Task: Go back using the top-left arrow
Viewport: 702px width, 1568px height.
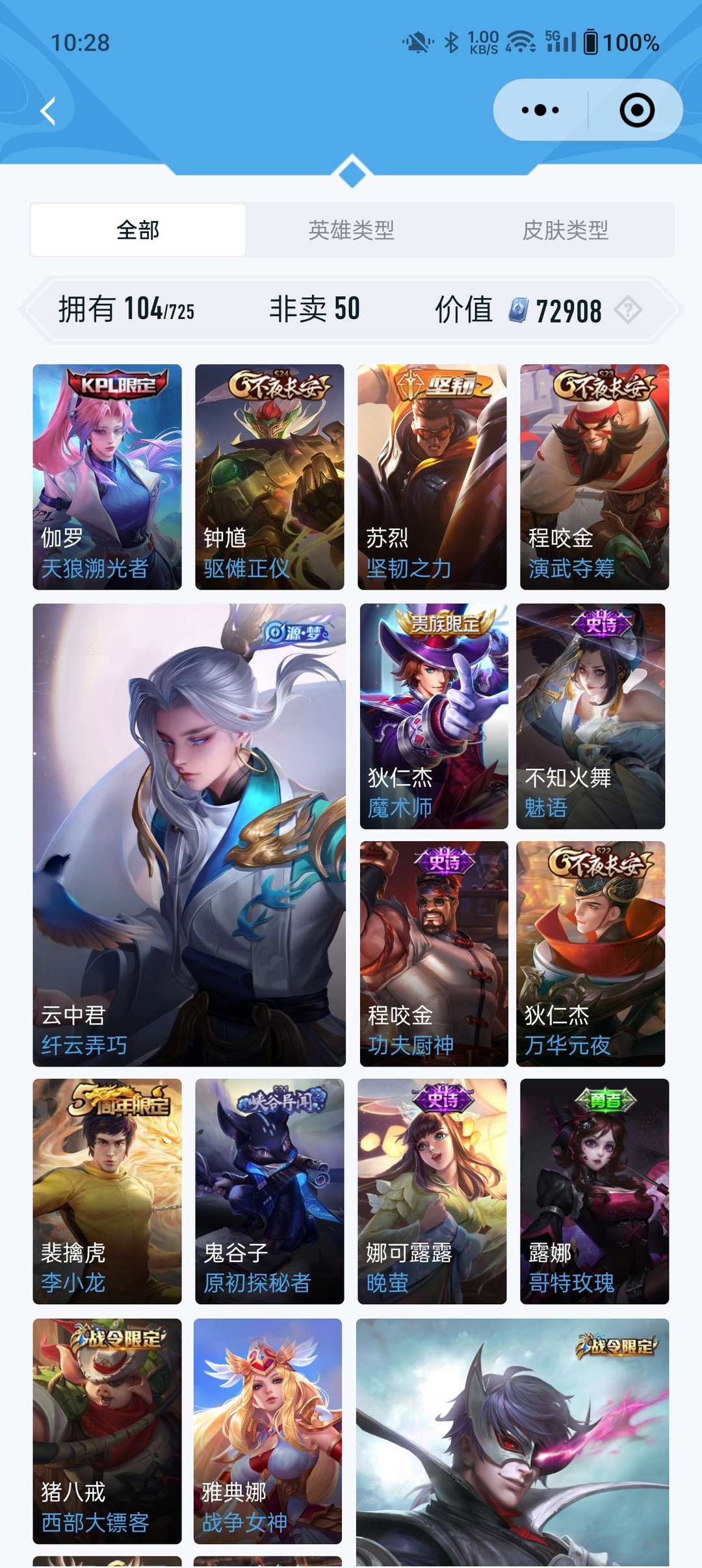Action: [47, 111]
